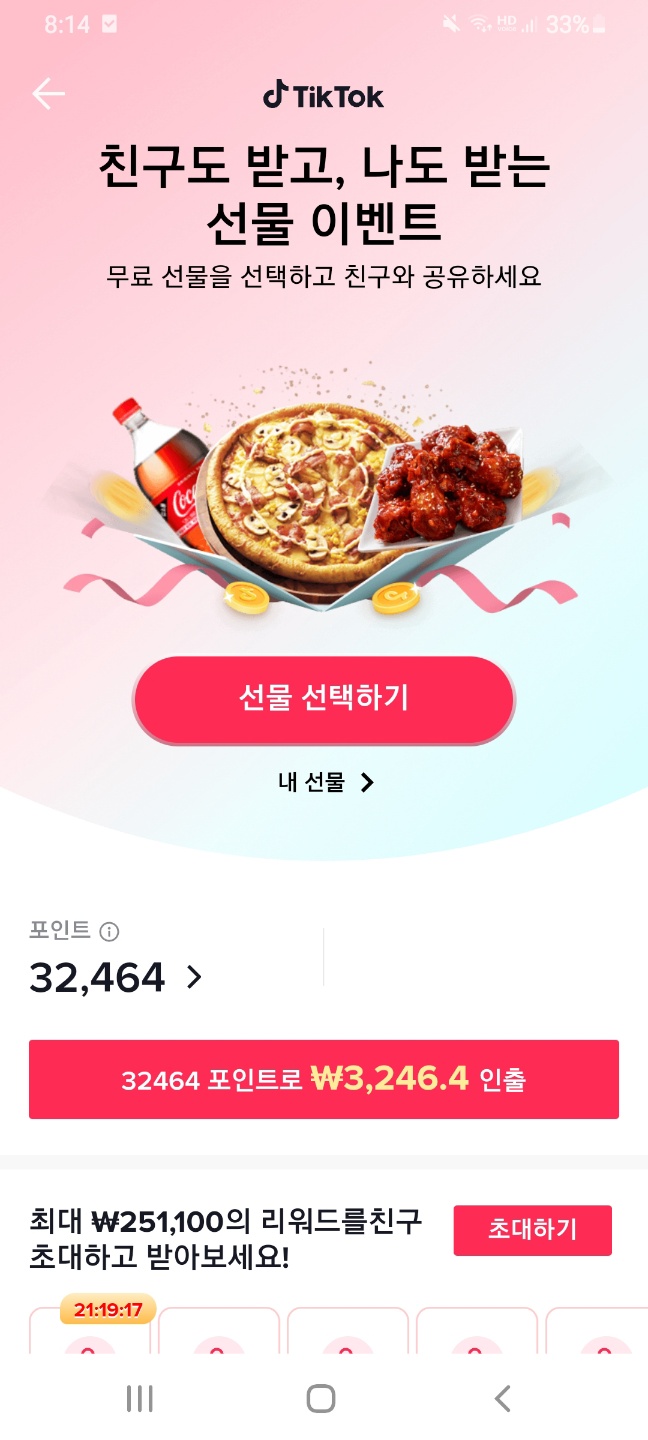Open the 내 선물 link

[x=326, y=783]
